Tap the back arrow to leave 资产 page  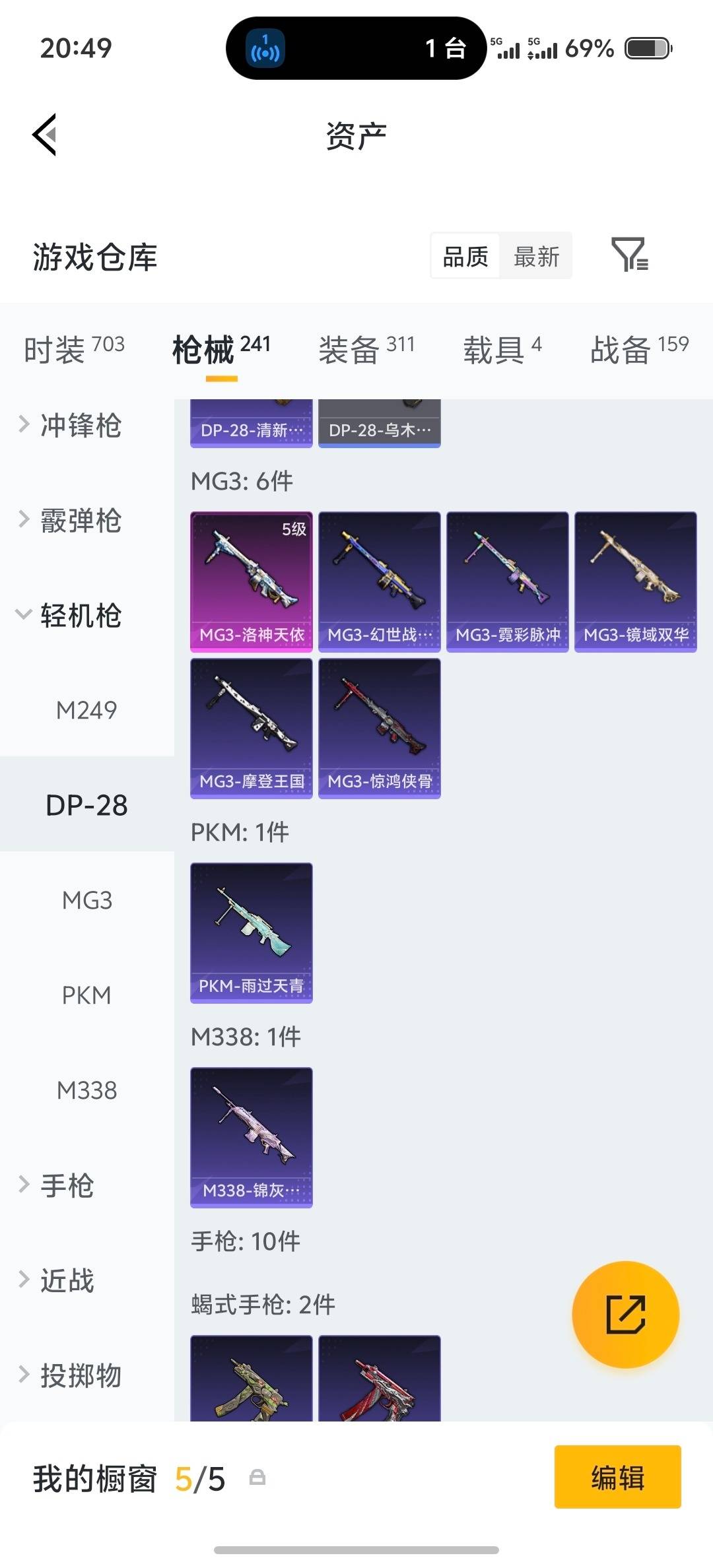coord(43,135)
